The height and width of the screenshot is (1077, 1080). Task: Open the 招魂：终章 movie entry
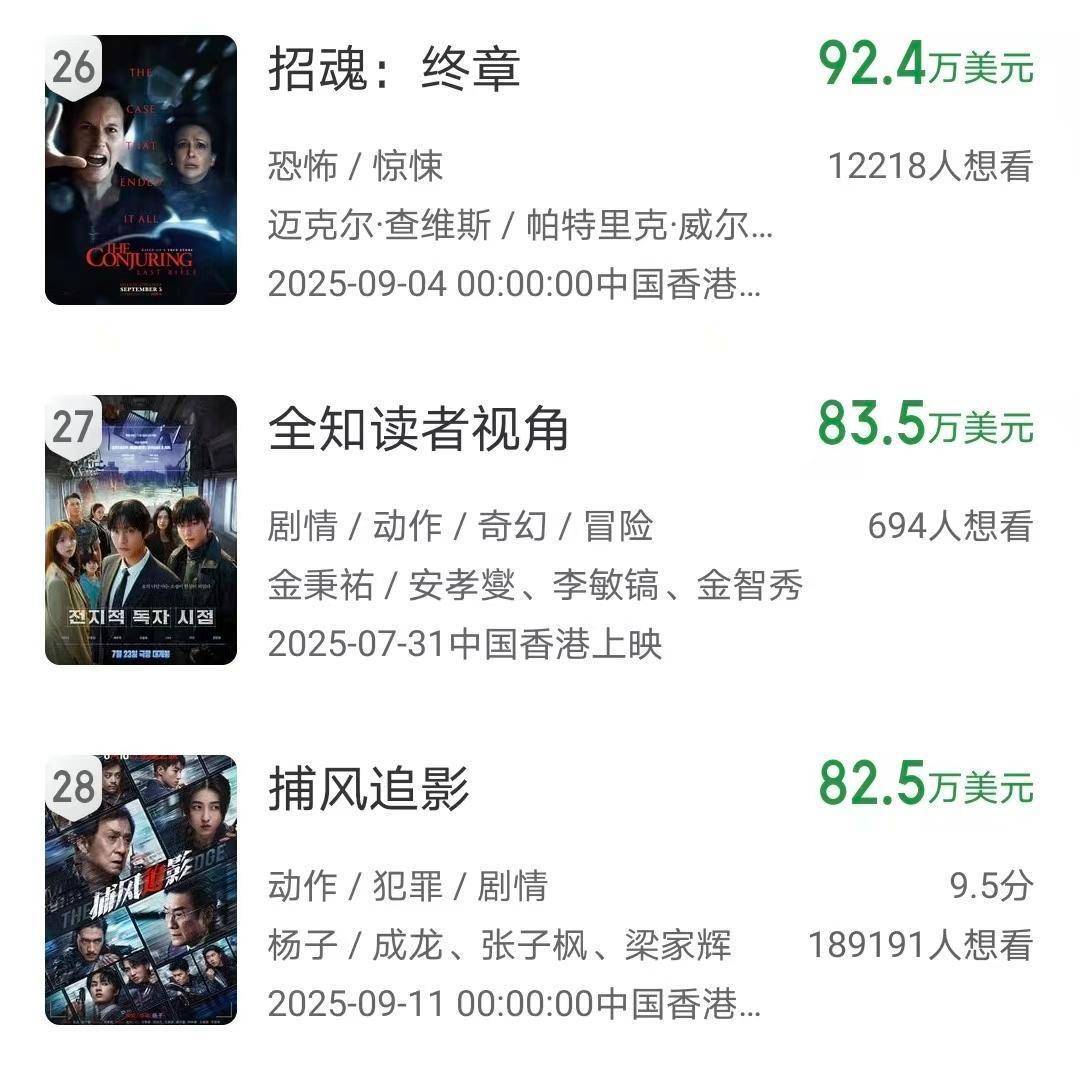(394, 70)
